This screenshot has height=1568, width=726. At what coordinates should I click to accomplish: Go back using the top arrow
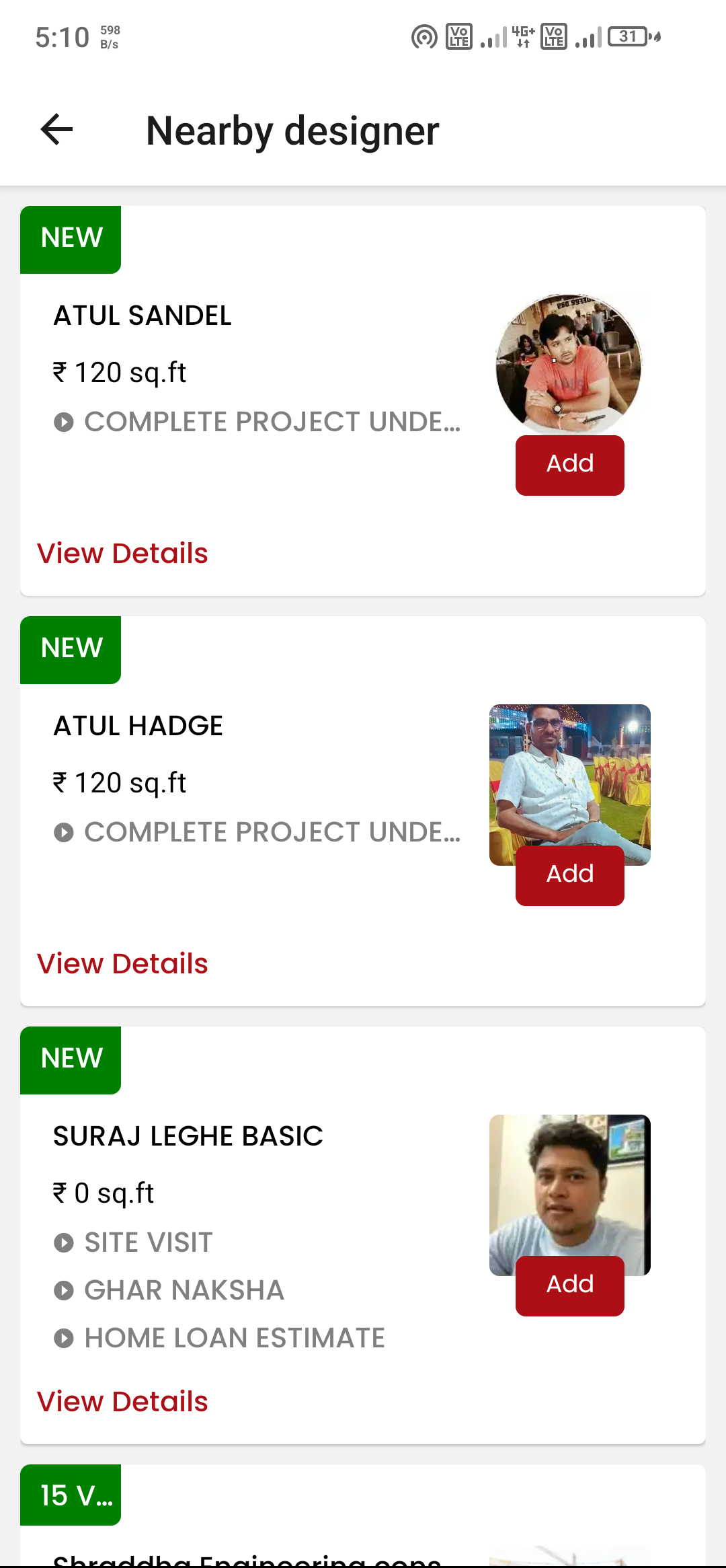(x=57, y=130)
